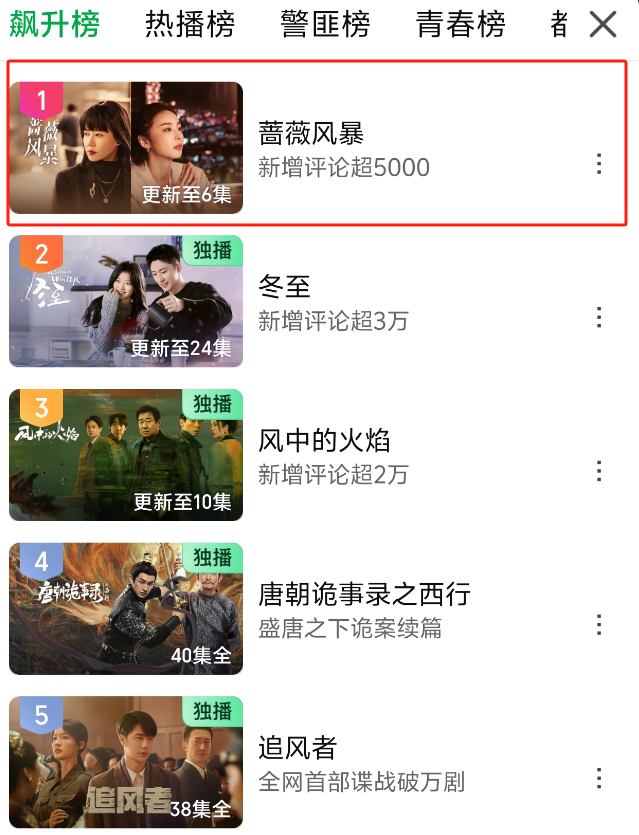Open the drama 风中的火焰
This screenshot has width=639, height=835.
(324, 441)
